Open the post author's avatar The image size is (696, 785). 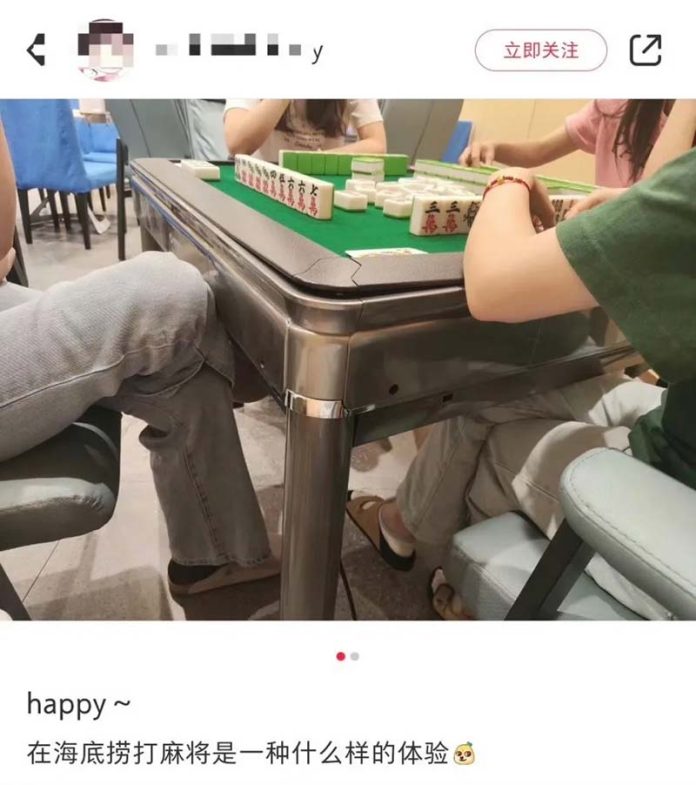pos(106,50)
